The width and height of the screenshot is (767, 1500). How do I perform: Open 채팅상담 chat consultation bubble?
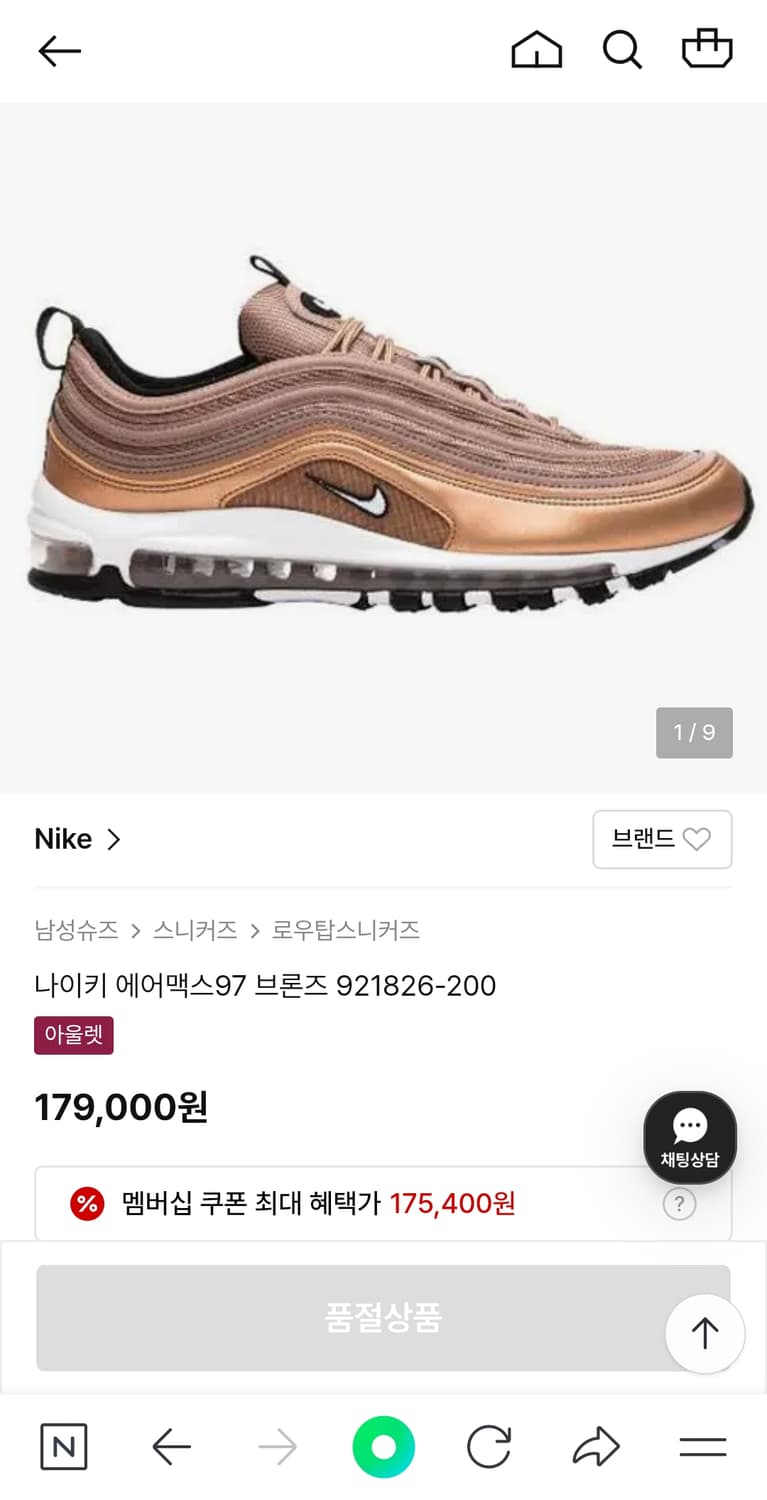click(689, 1137)
